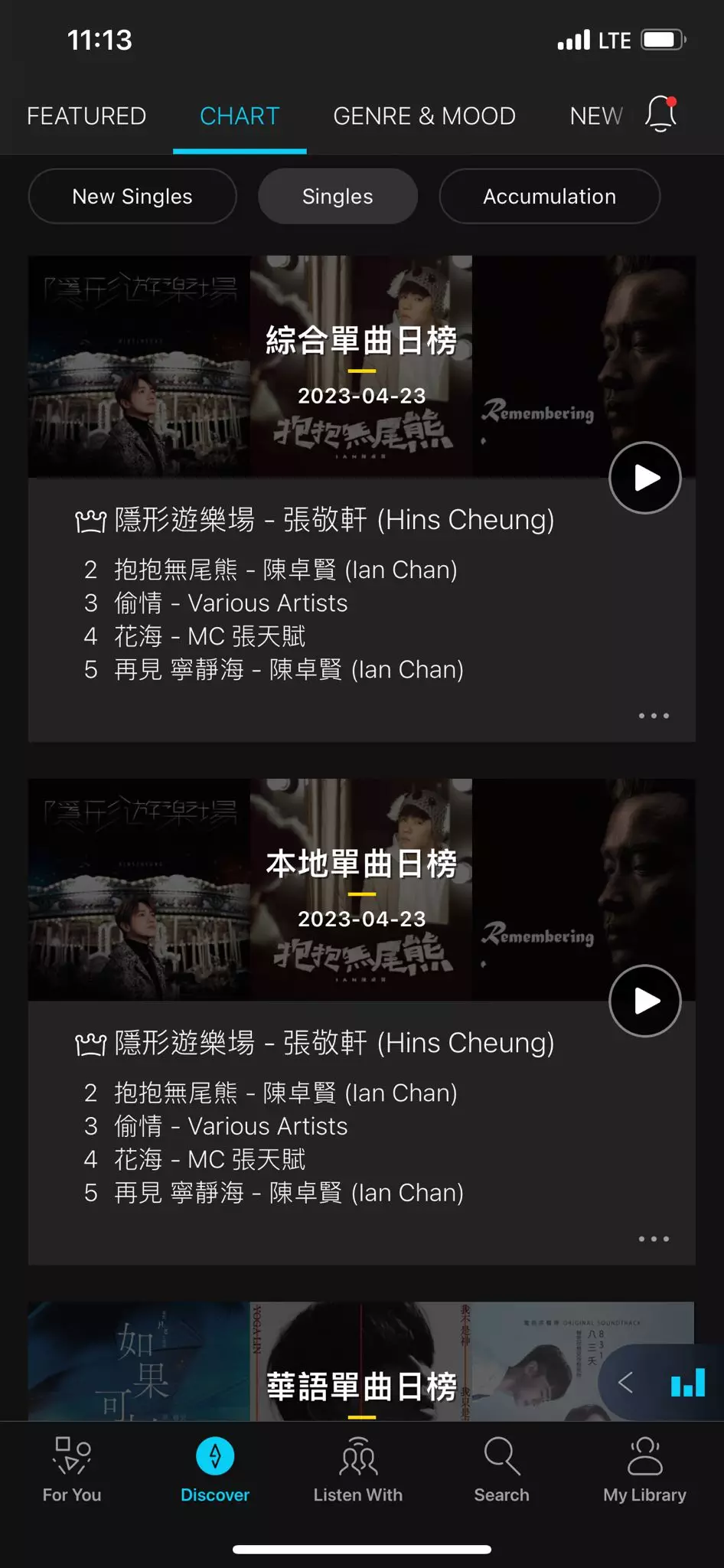The height and width of the screenshot is (1568, 724).
Task: Switch to Accumulation chart filter
Action: [x=550, y=197]
